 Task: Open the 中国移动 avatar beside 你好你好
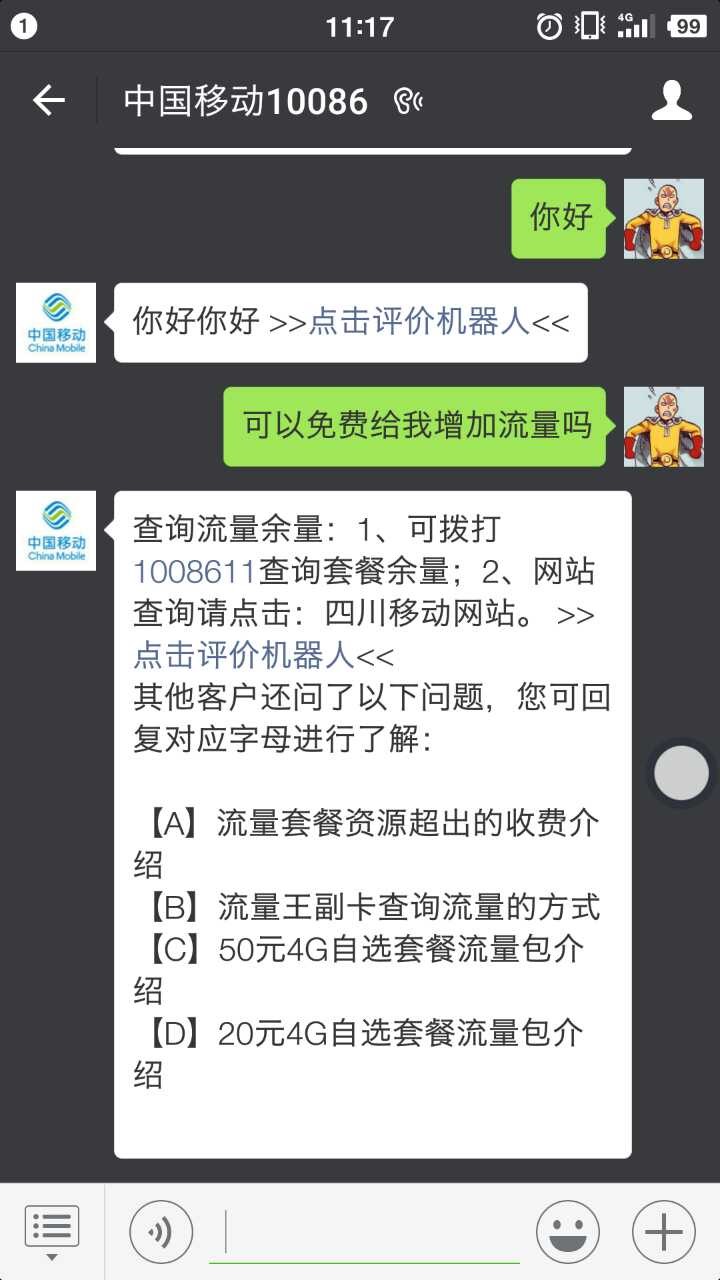coord(56,322)
